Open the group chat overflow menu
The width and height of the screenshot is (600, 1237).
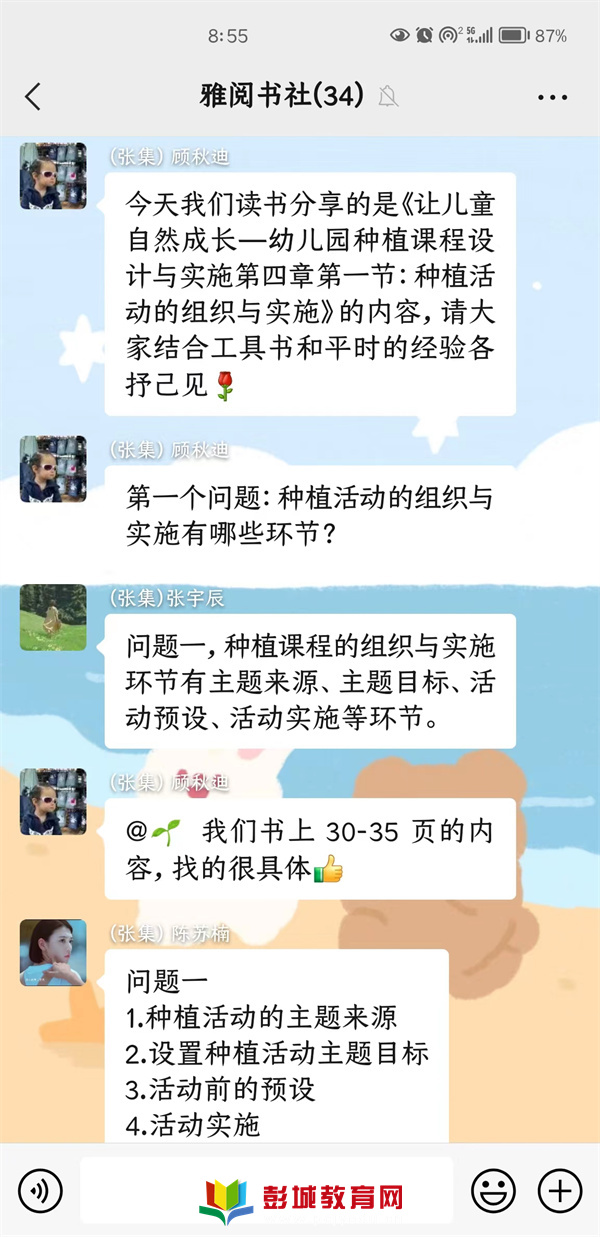pyautogui.click(x=552, y=97)
